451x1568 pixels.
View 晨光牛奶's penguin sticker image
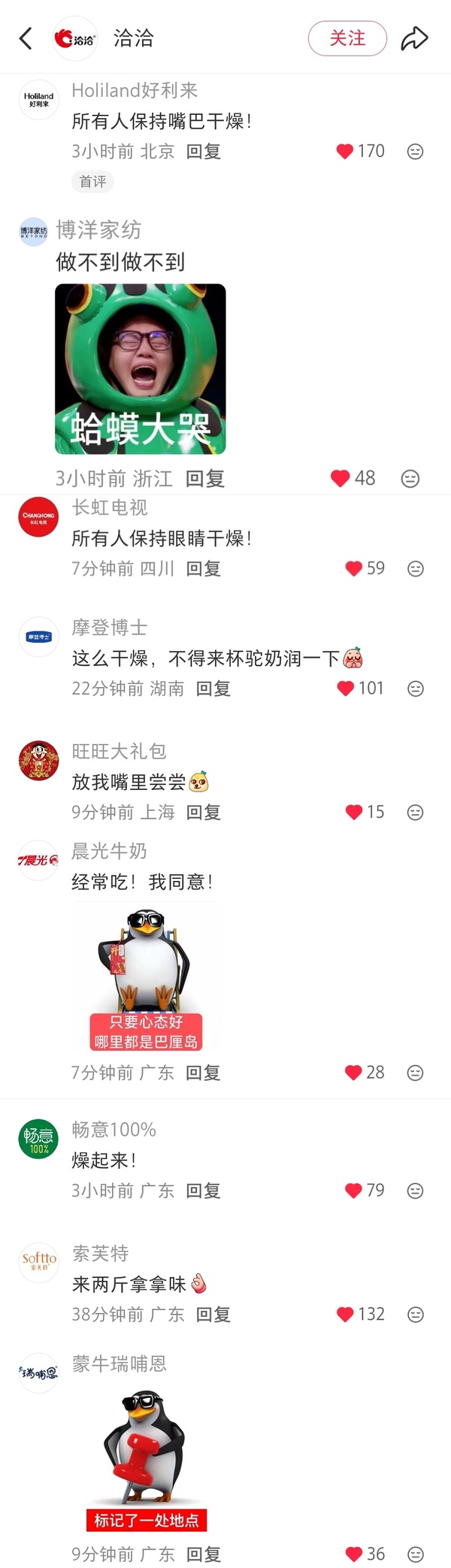pyautogui.click(x=145, y=977)
